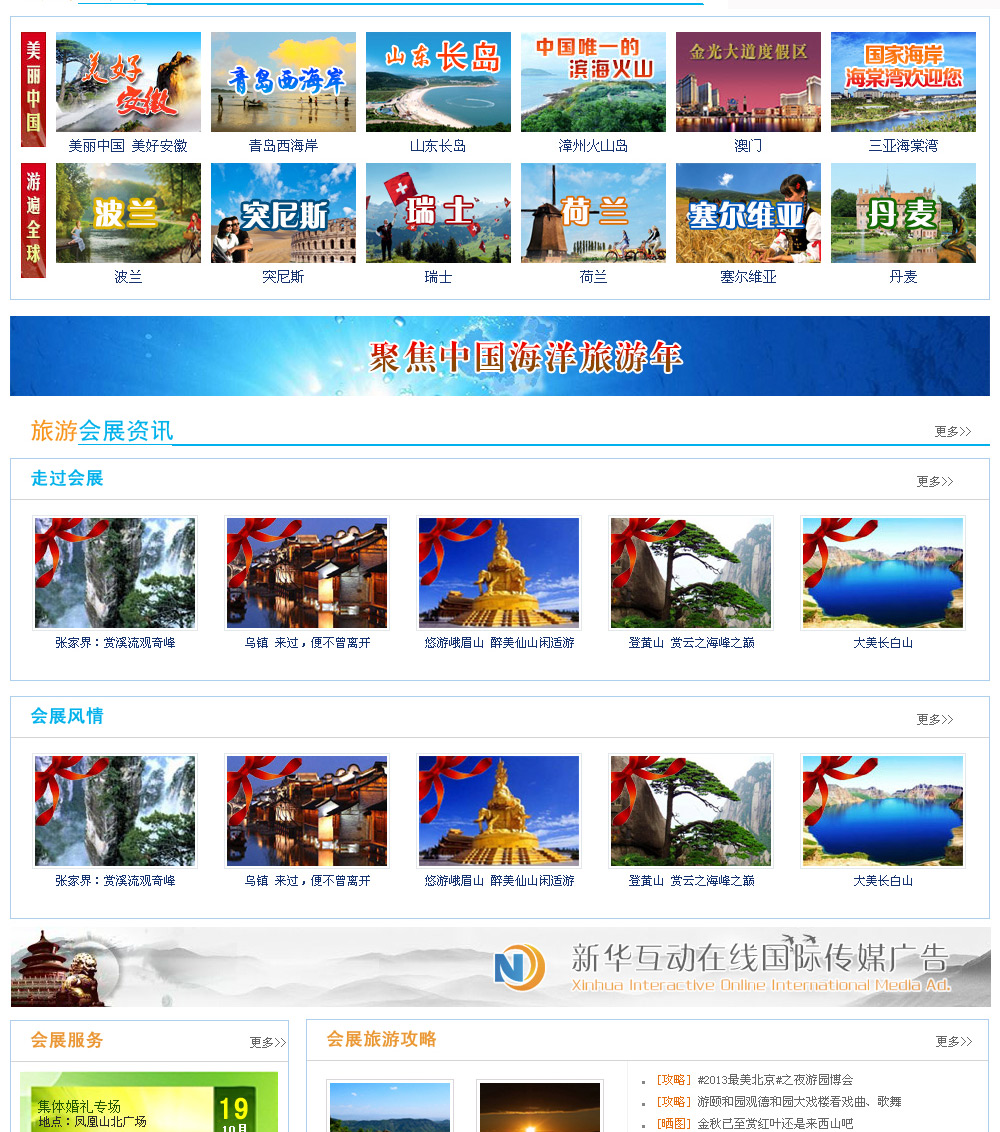Select the 突尼斯 travel tile

click(x=283, y=213)
